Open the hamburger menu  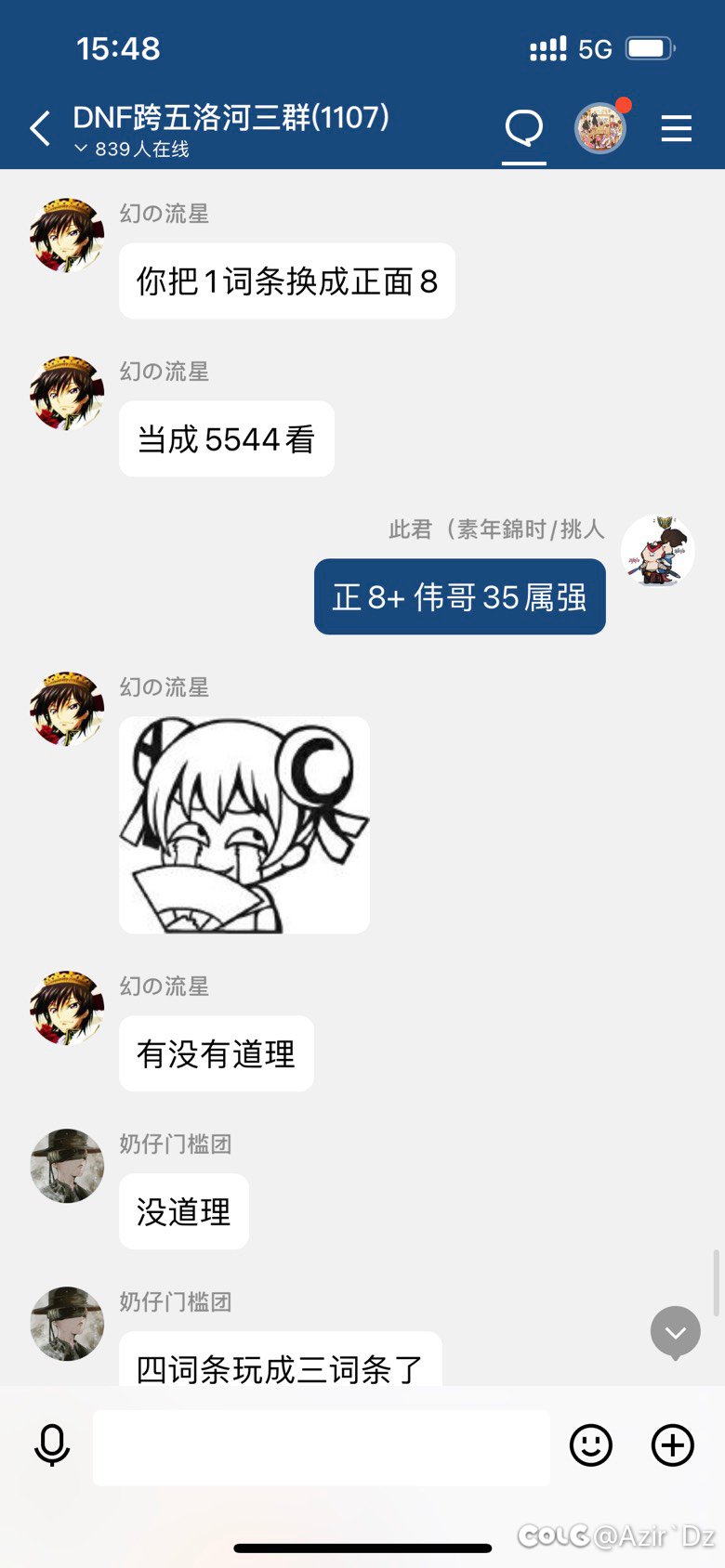pyautogui.click(x=677, y=128)
